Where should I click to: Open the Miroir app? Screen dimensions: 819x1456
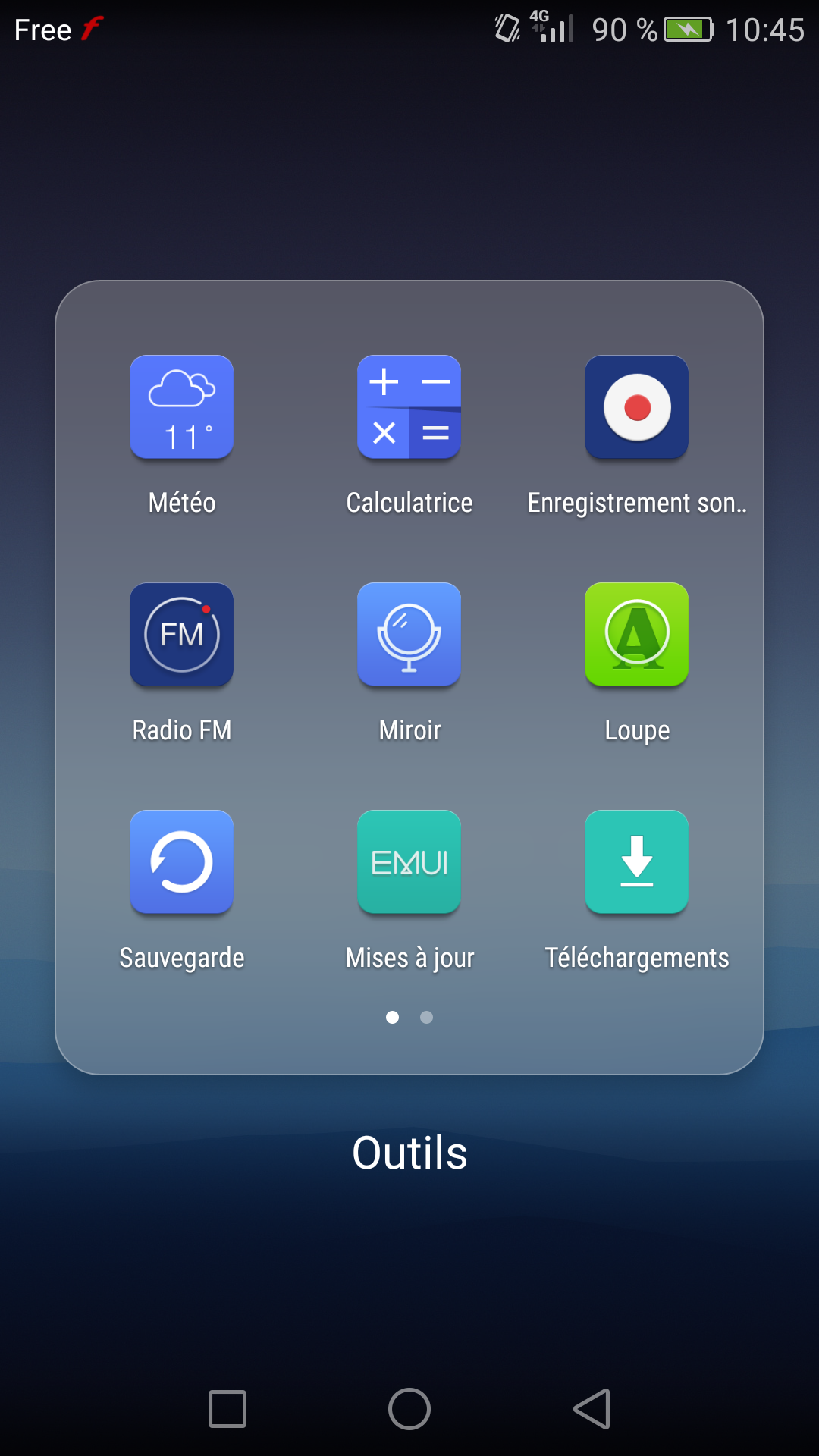(409, 635)
